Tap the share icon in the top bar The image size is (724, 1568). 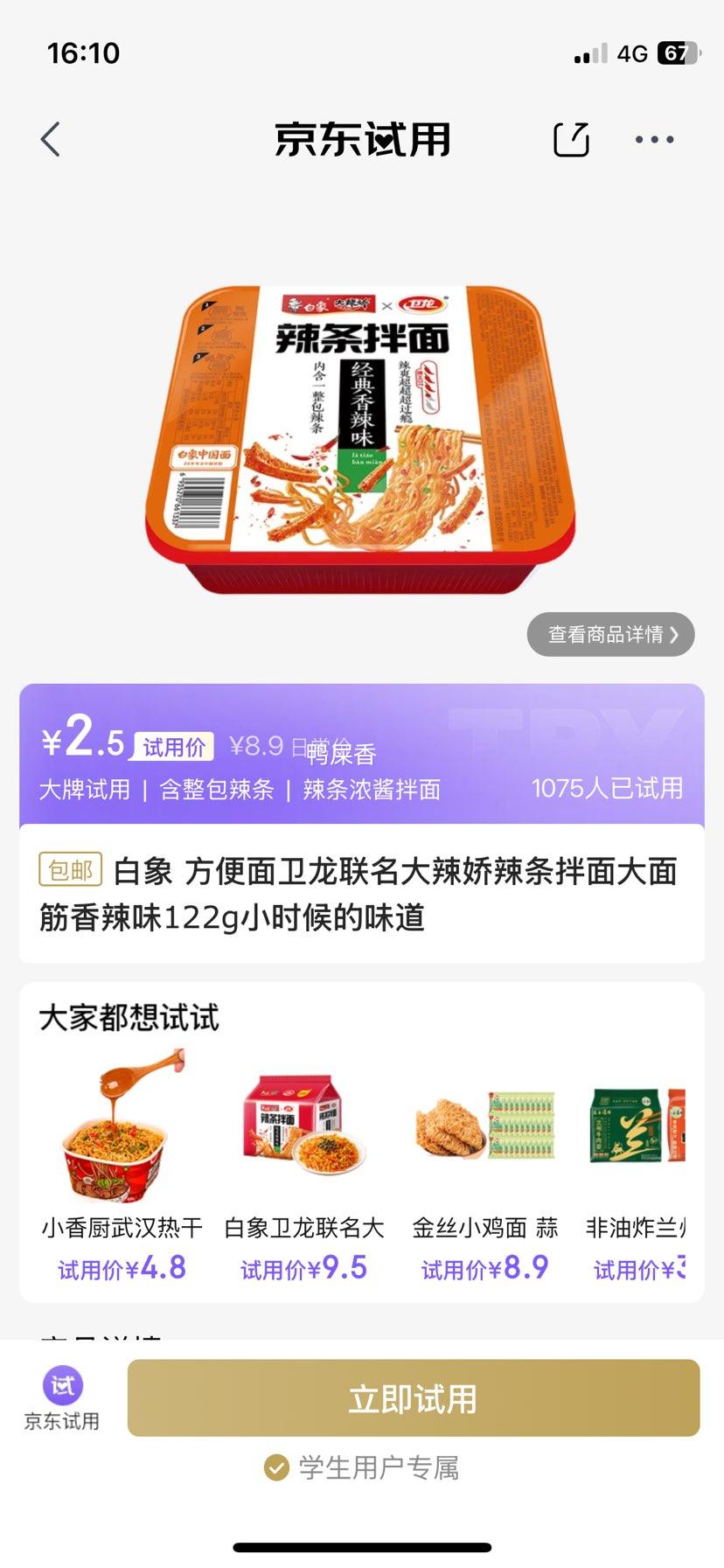(x=571, y=138)
